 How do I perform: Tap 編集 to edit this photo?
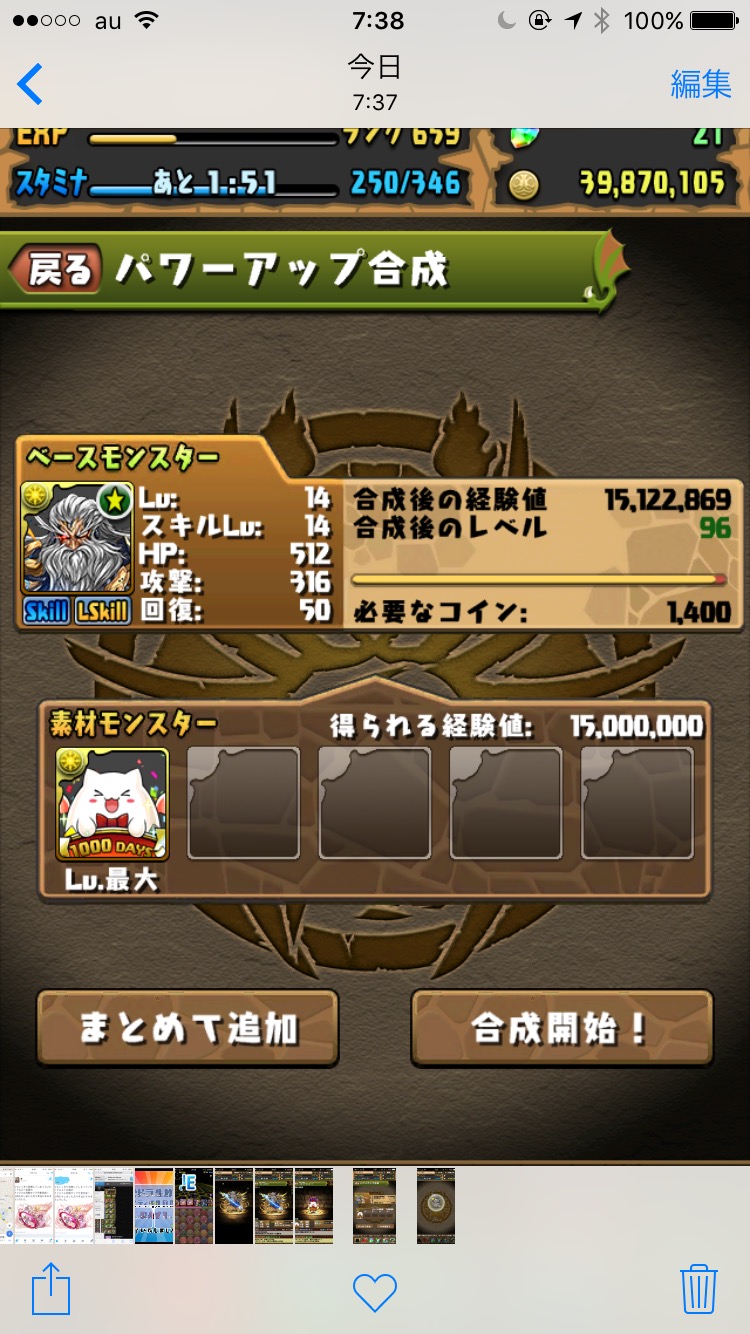(x=701, y=84)
